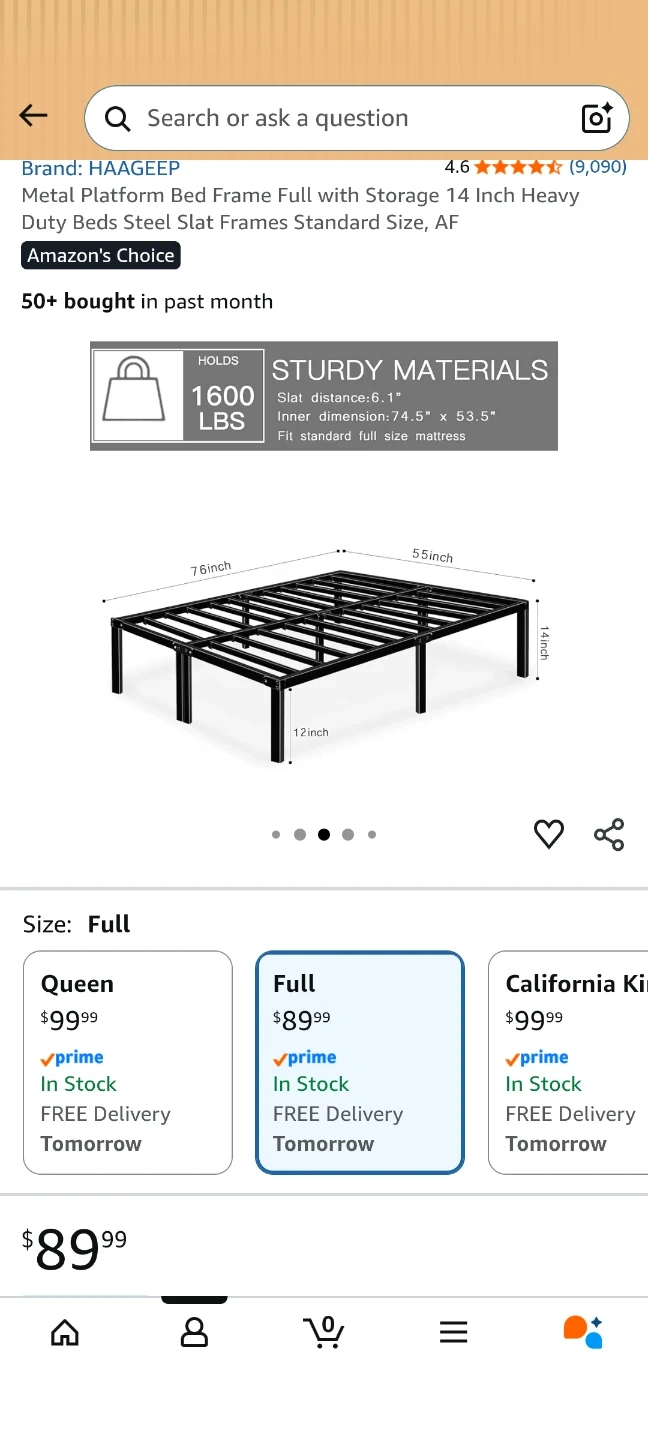Share this product listing
The image size is (648, 1440).
[609, 834]
